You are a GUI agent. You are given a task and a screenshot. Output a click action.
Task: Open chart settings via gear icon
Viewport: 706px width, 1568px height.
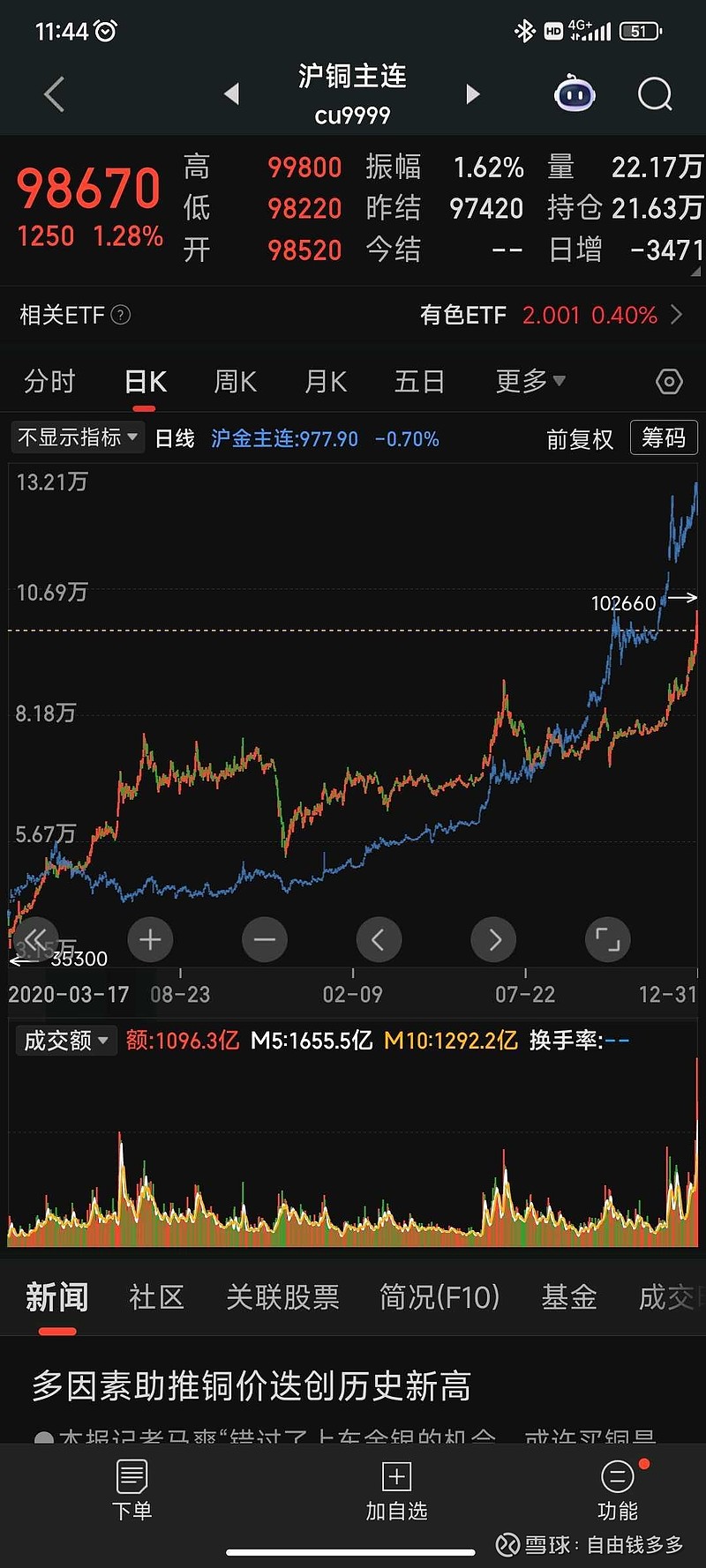(x=669, y=381)
